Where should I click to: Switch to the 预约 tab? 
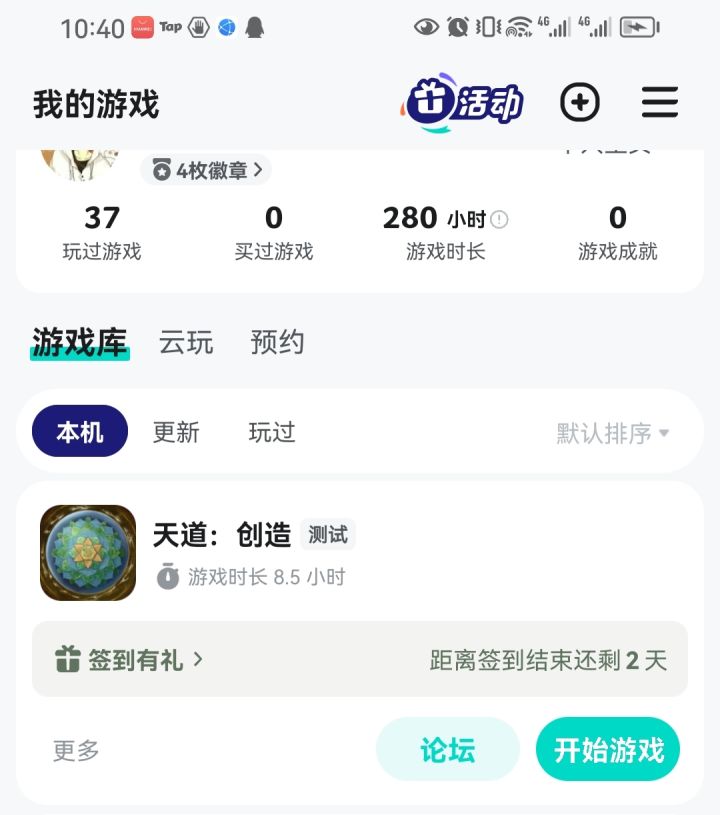click(x=277, y=343)
